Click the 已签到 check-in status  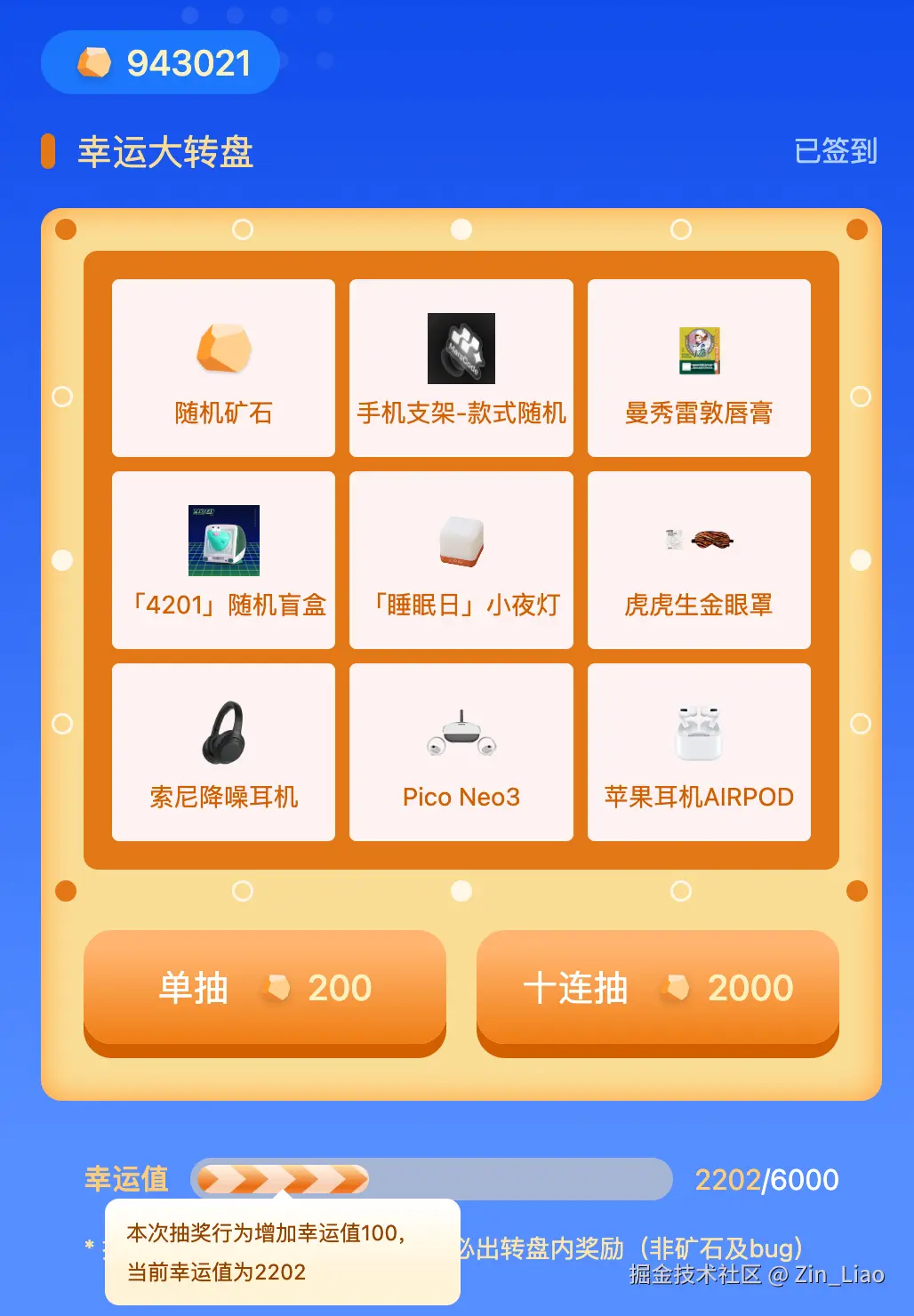pyautogui.click(x=835, y=151)
